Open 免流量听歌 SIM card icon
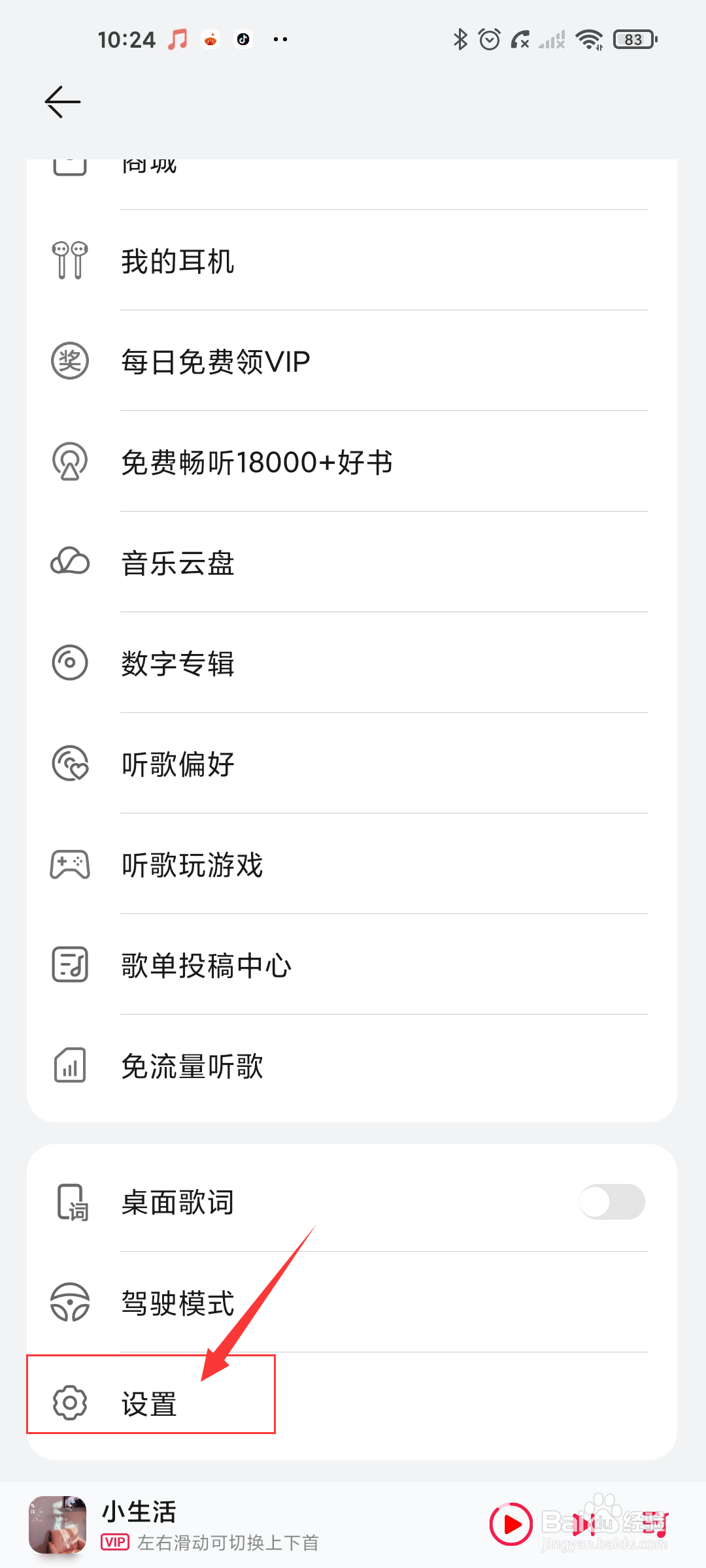706x1568 pixels. point(70,1066)
